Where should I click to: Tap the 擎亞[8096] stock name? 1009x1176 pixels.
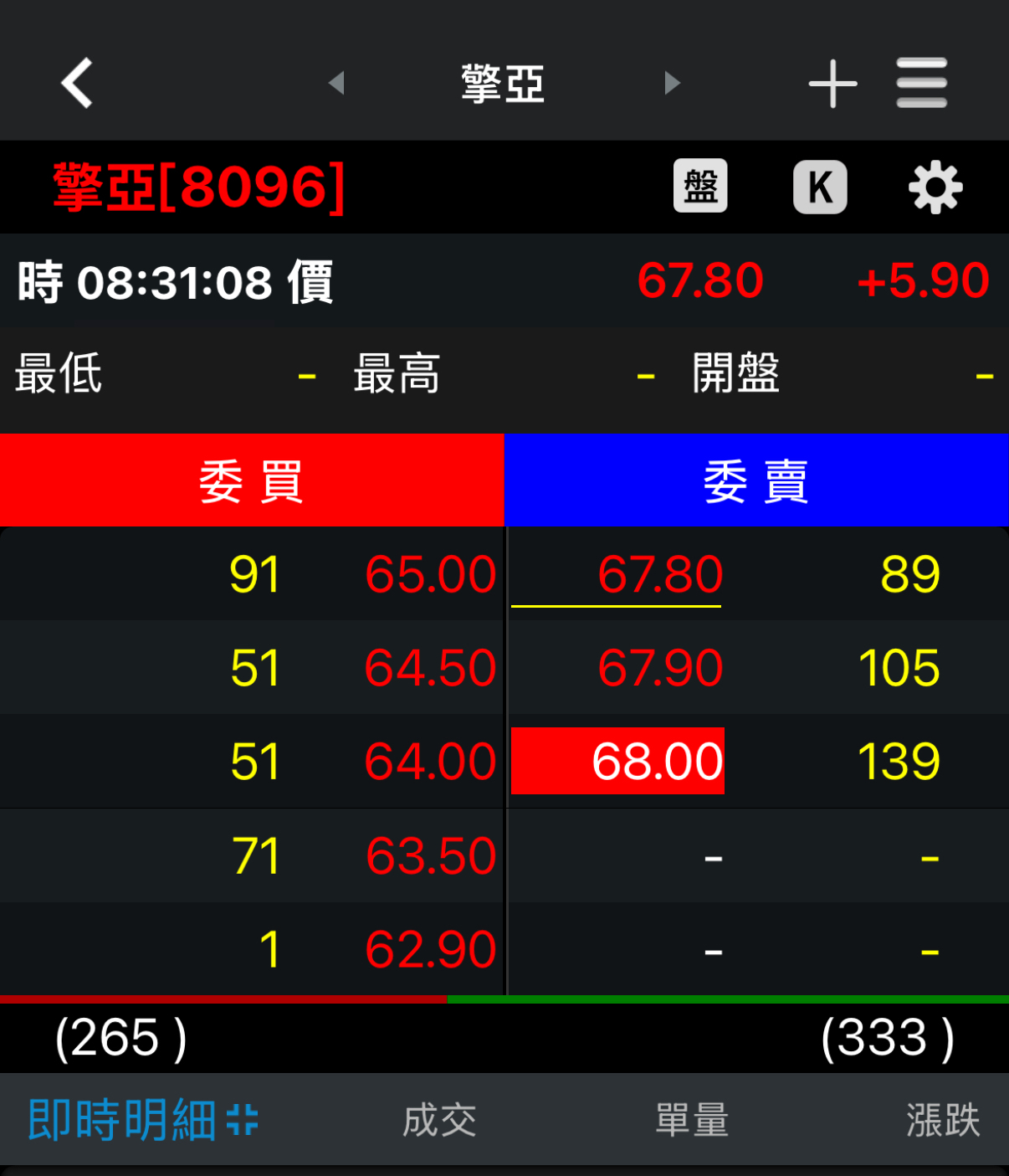[x=197, y=184]
